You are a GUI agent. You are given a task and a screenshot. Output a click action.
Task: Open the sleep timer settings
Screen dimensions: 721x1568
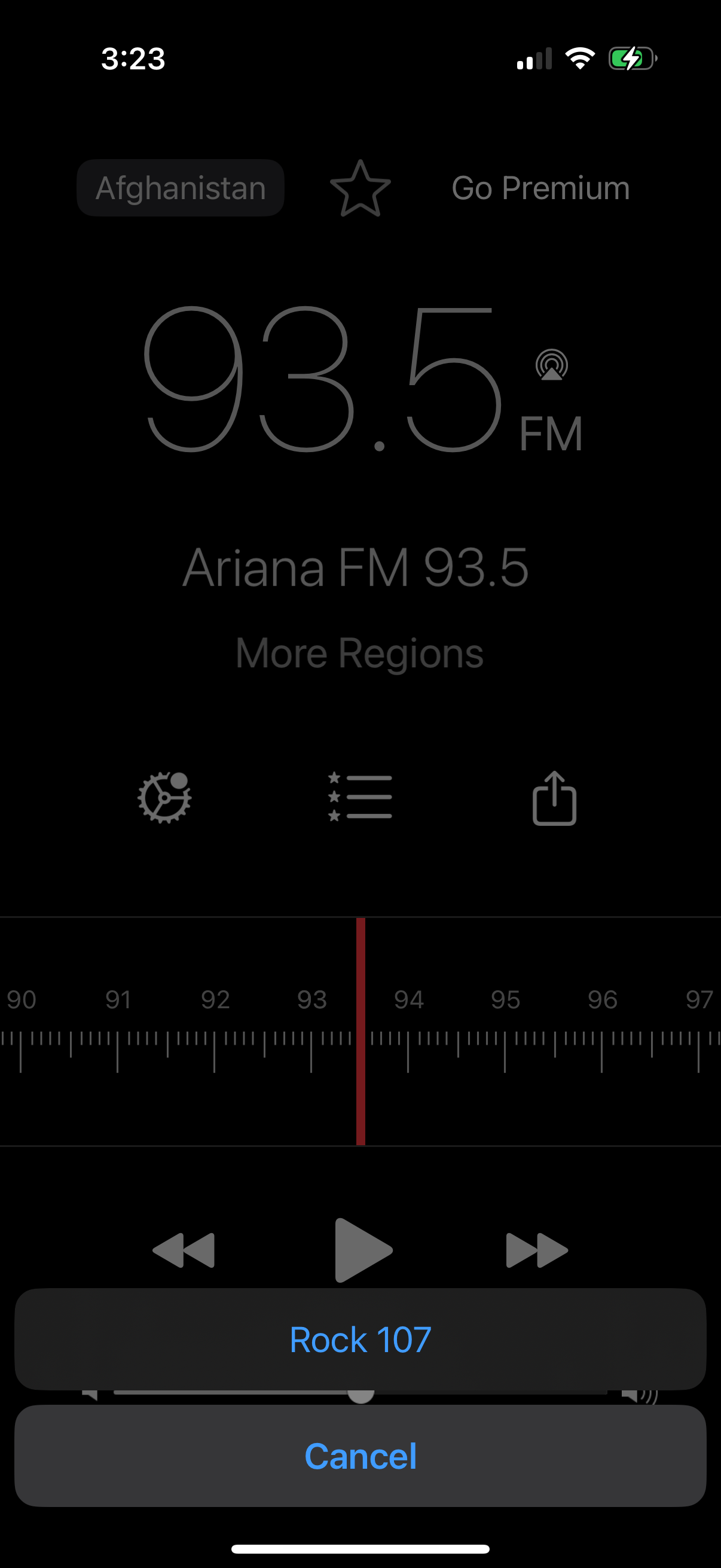click(x=163, y=798)
